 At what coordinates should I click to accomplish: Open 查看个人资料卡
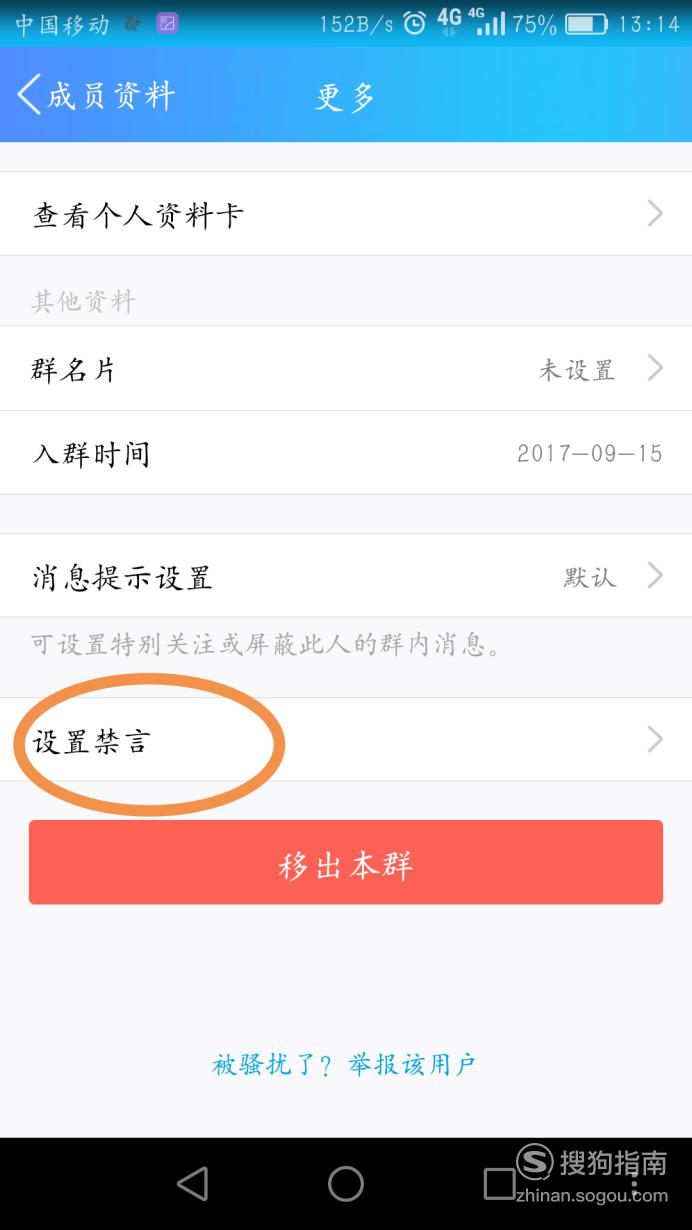346,214
